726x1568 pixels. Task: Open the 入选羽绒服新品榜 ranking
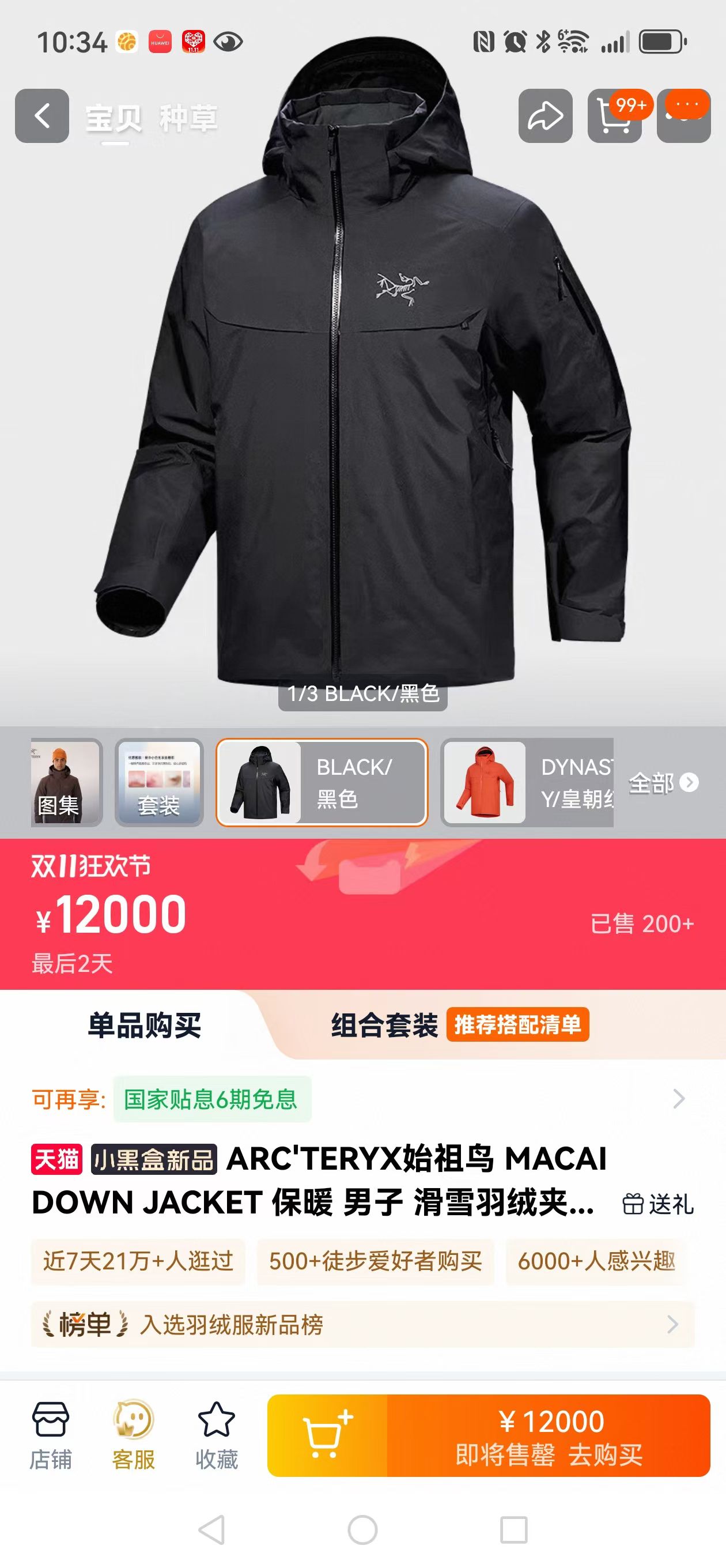362,1325
